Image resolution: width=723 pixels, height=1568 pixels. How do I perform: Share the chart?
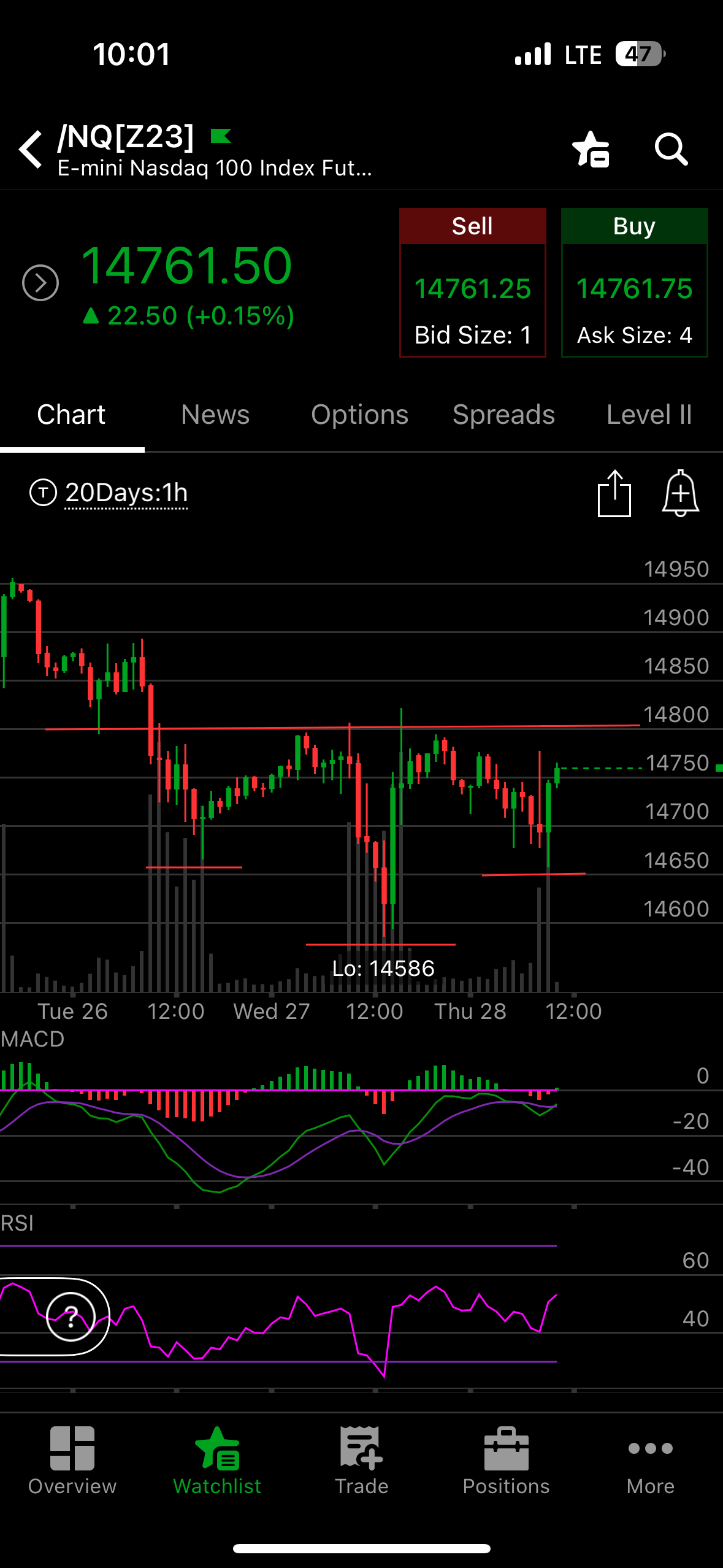(614, 493)
